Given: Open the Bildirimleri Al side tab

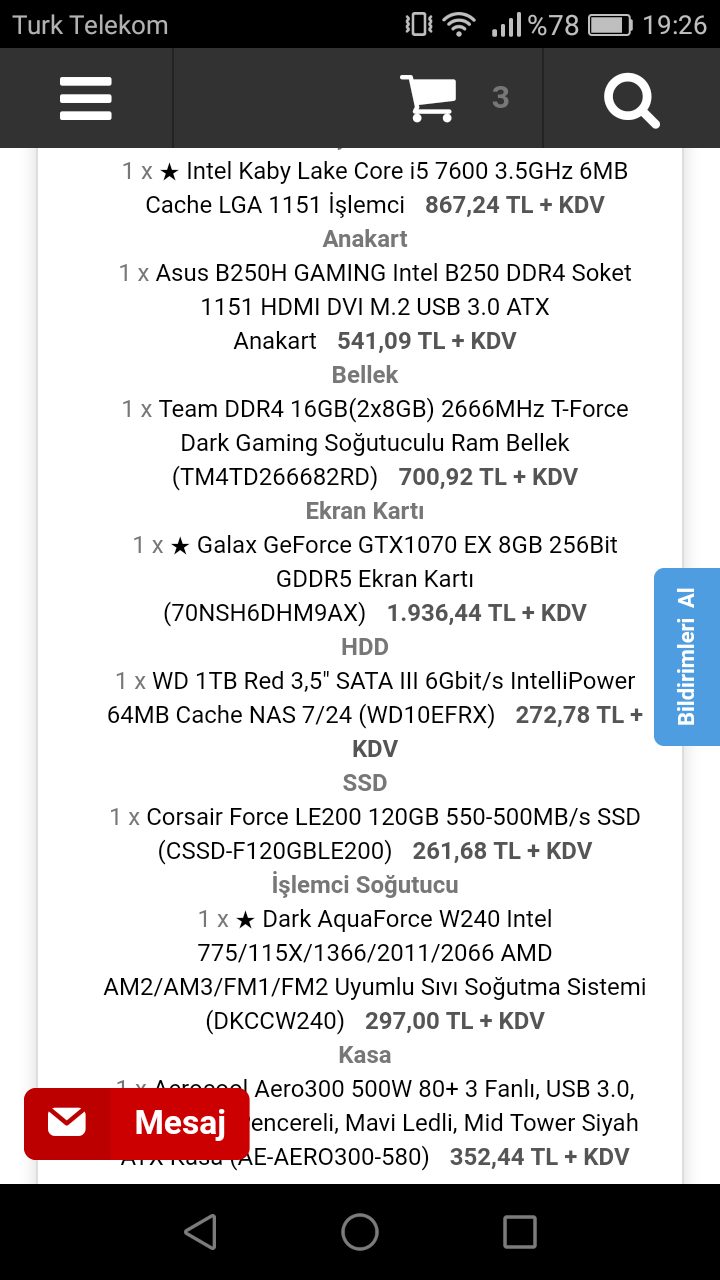Looking at the screenshot, I should click(686, 657).
